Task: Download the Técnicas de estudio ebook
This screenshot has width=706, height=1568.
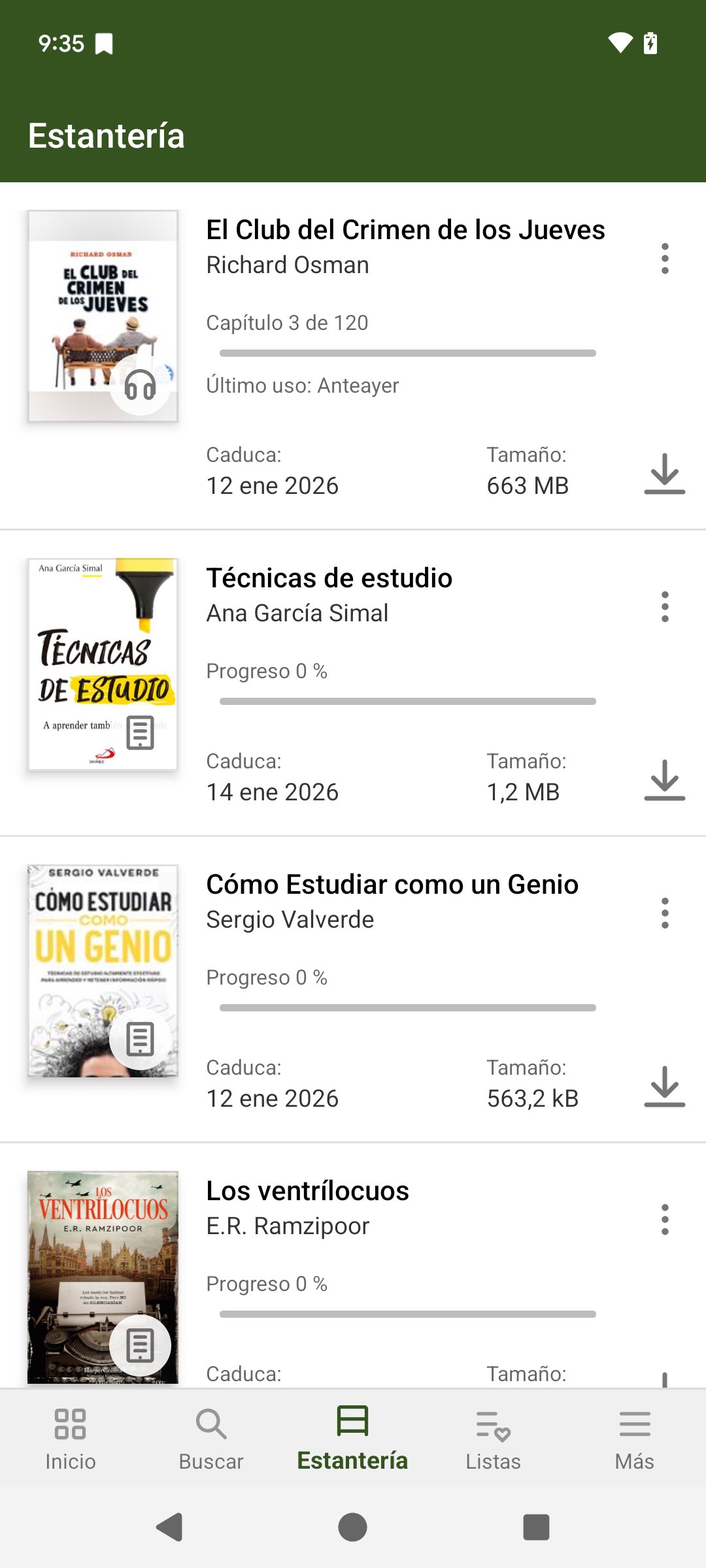Action: (664, 780)
